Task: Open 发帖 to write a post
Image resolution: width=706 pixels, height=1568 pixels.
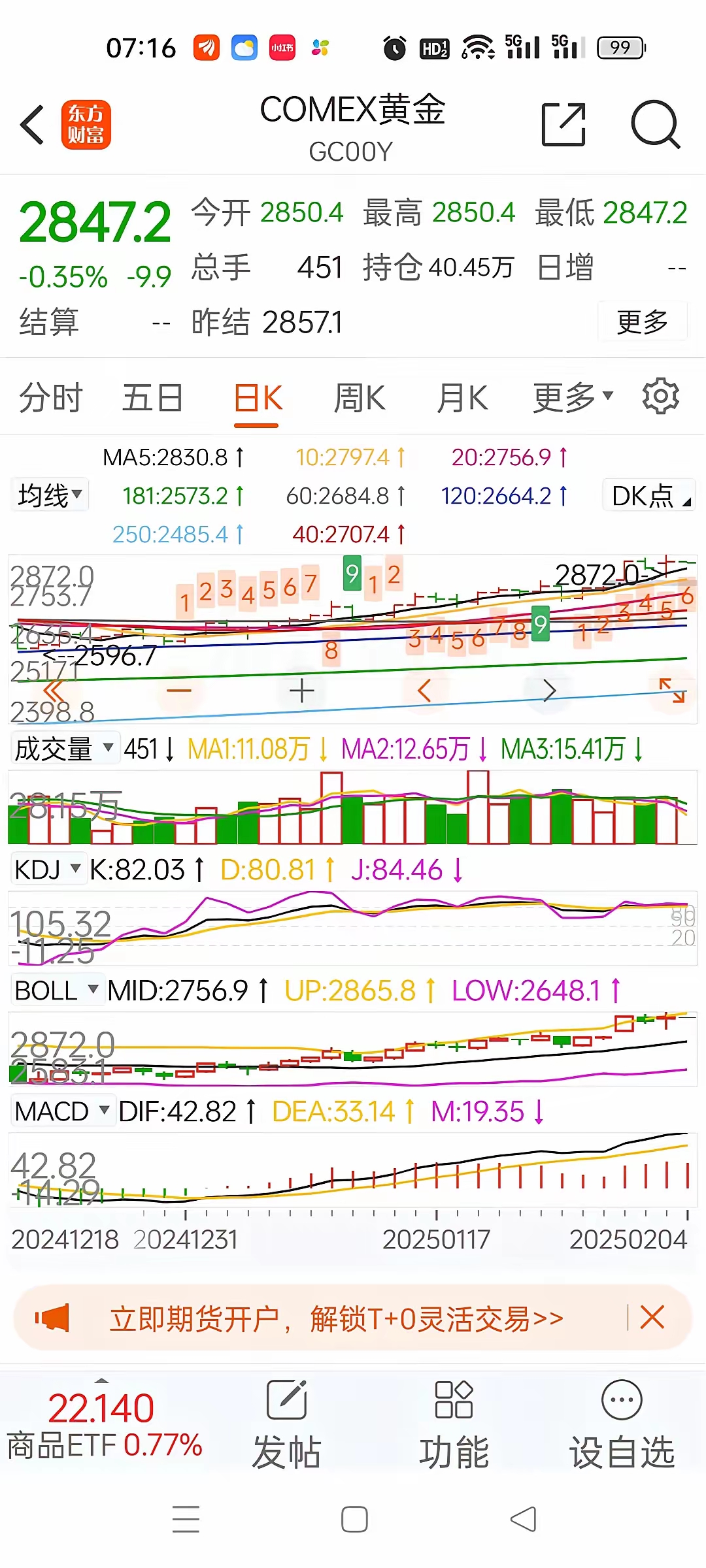Action: tap(286, 1424)
